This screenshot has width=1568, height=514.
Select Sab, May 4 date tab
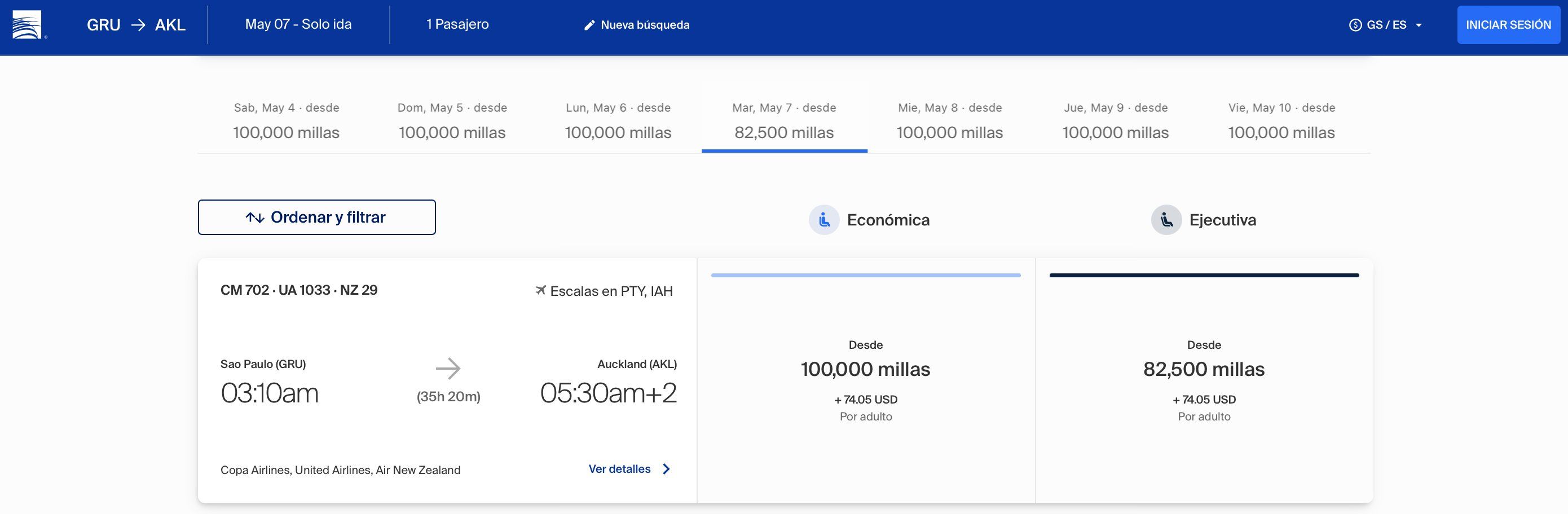pos(286,121)
